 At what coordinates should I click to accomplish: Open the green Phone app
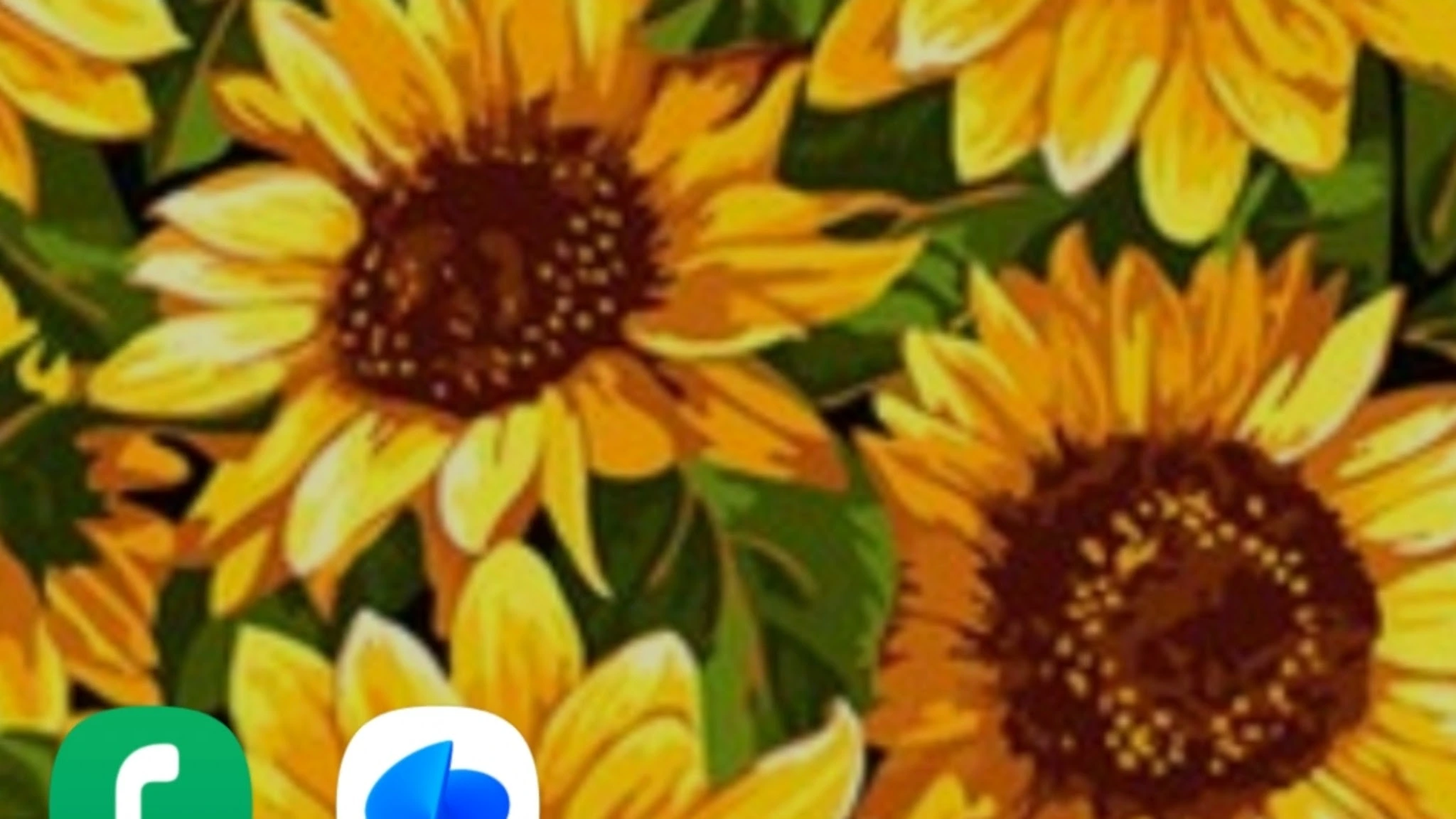[151, 769]
